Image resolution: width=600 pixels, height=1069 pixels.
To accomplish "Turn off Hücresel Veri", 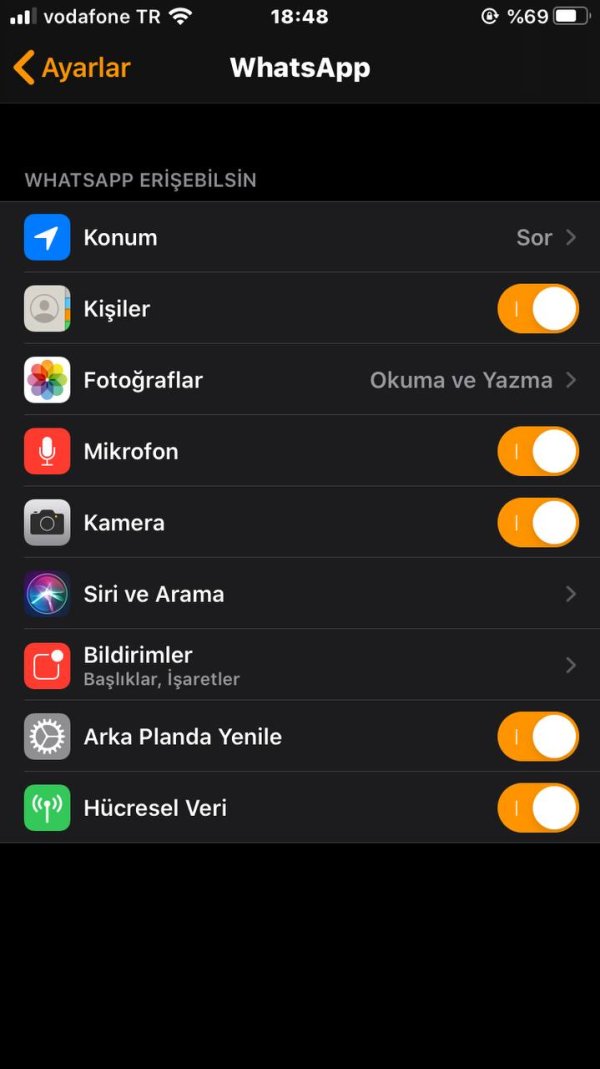I will point(538,808).
